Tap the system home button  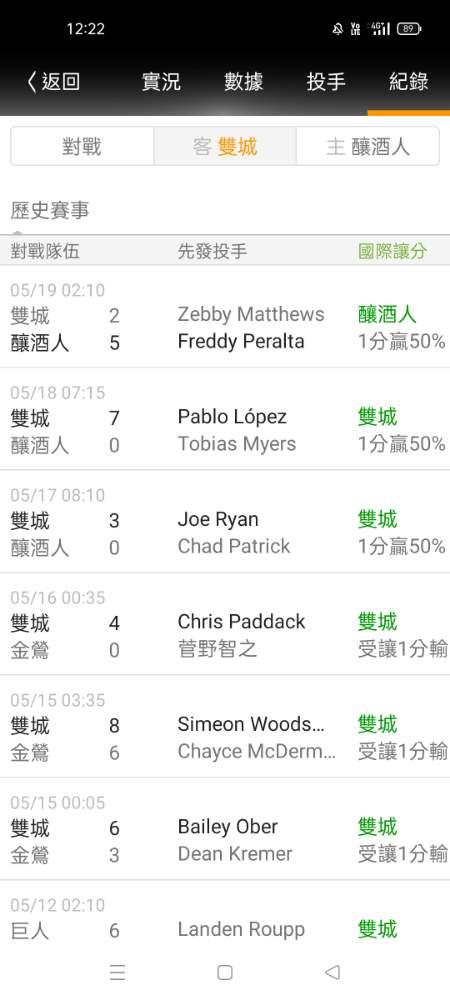[x=224, y=972]
